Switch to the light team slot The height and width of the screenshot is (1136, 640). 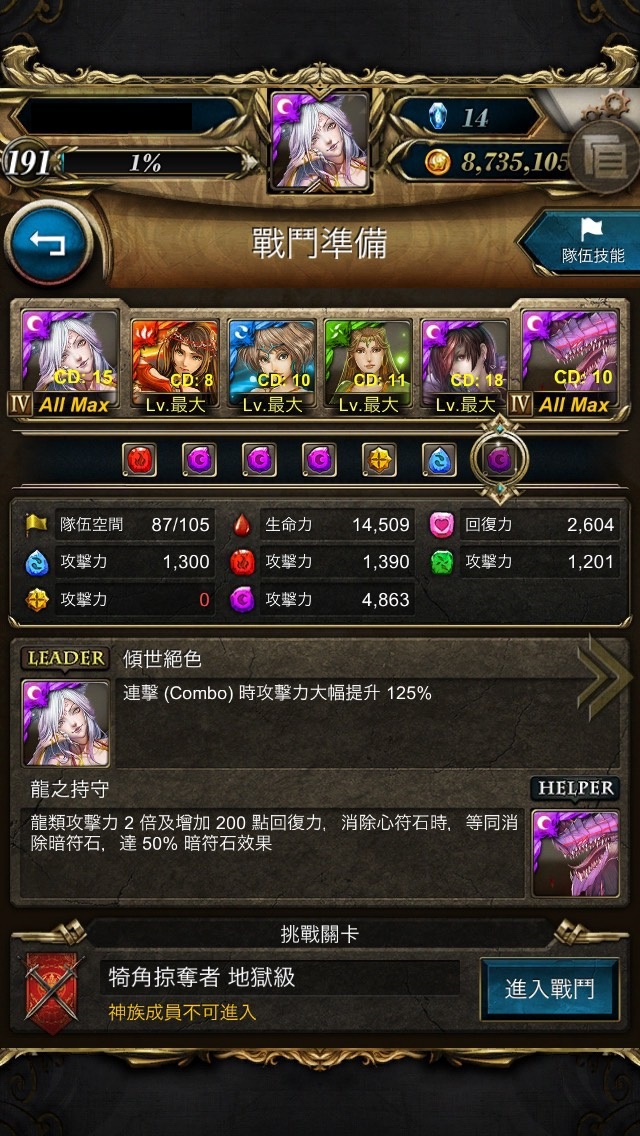click(x=379, y=459)
